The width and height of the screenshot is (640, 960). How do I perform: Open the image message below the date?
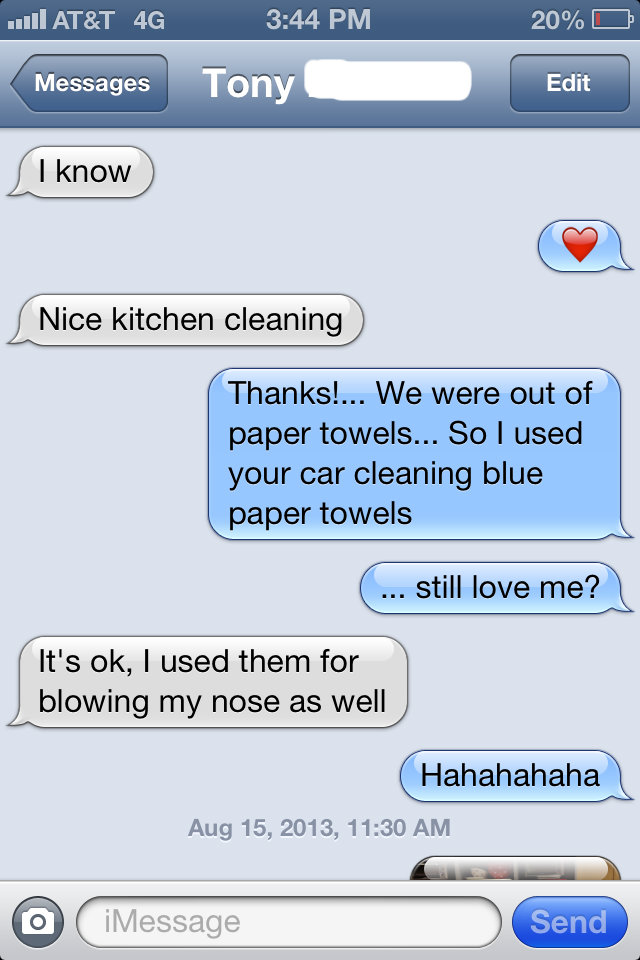tap(516, 868)
